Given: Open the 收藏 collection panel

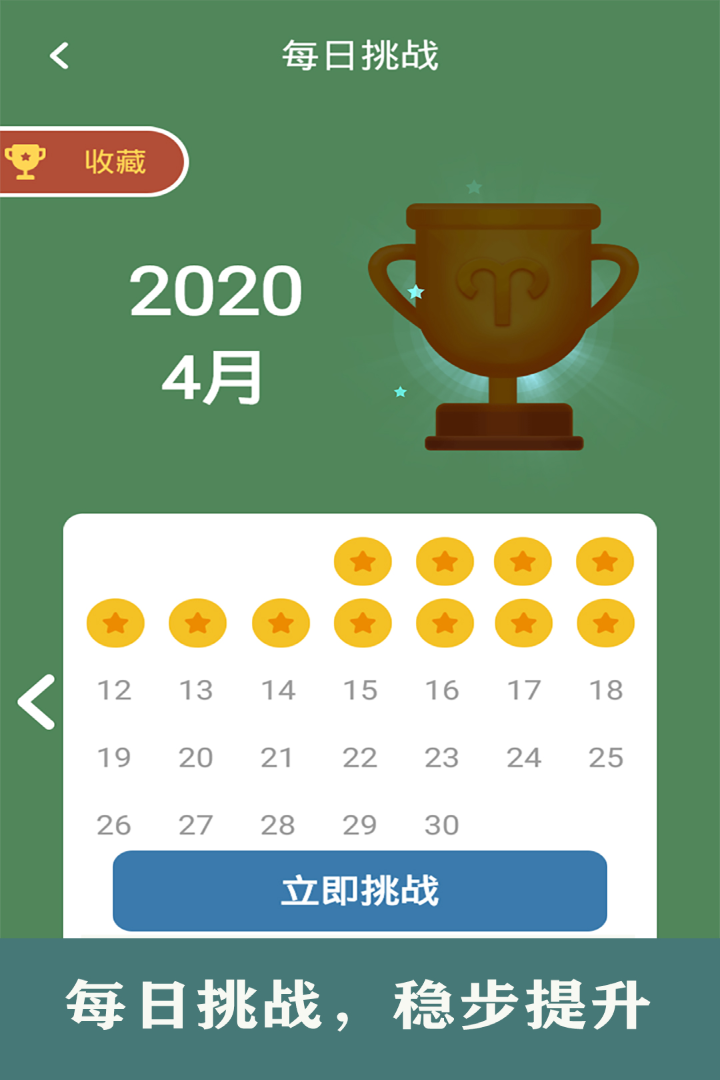Looking at the screenshot, I should coord(120,156).
